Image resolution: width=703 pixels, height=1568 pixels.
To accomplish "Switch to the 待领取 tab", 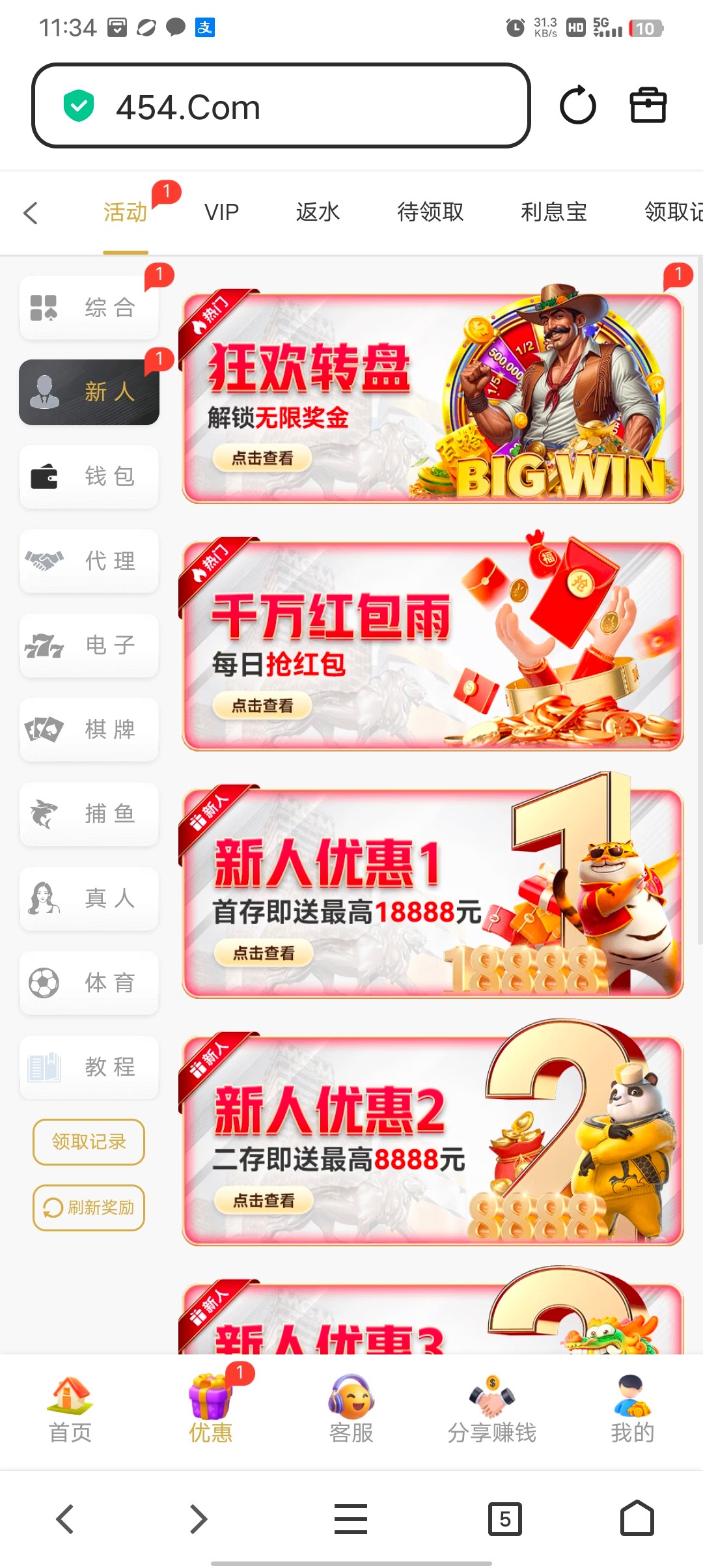I will coord(430,212).
